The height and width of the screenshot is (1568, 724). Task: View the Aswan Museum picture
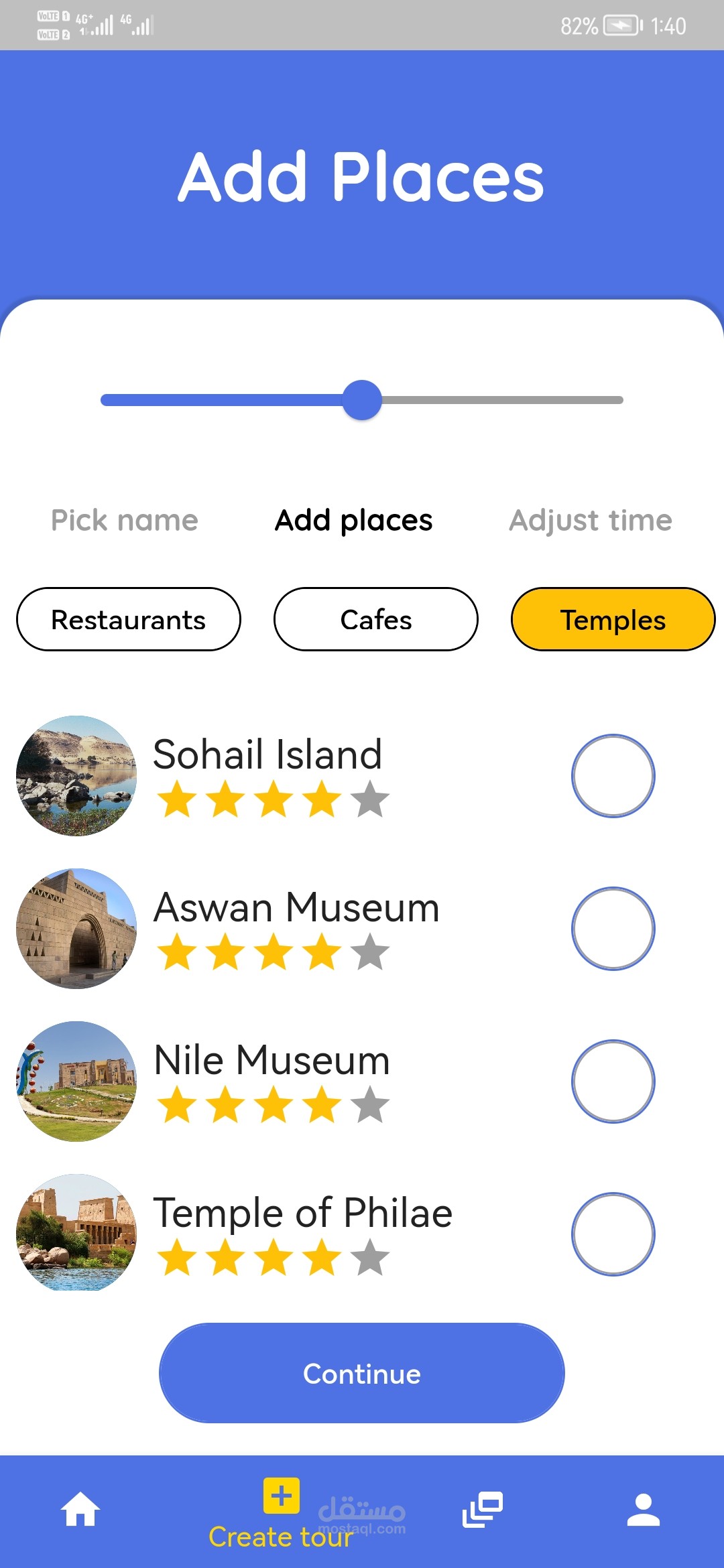coord(76,928)
